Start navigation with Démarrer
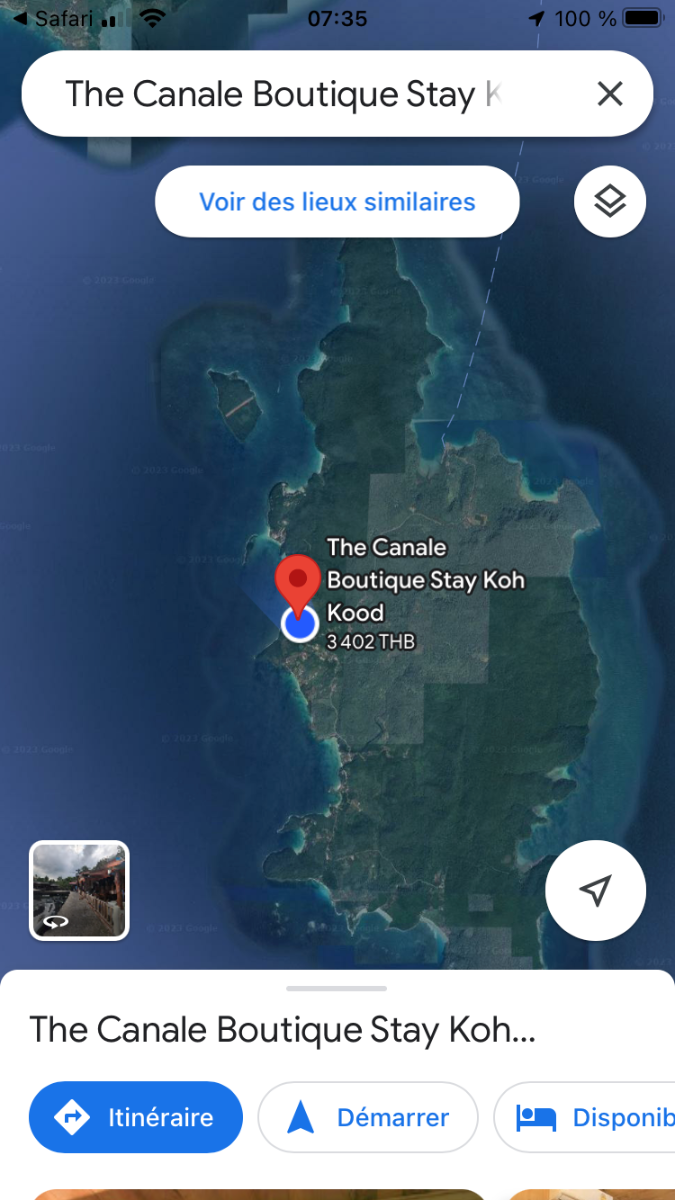Viewport: 675px width, 1200px height. pyautogui.click(x=368, y=1117)
